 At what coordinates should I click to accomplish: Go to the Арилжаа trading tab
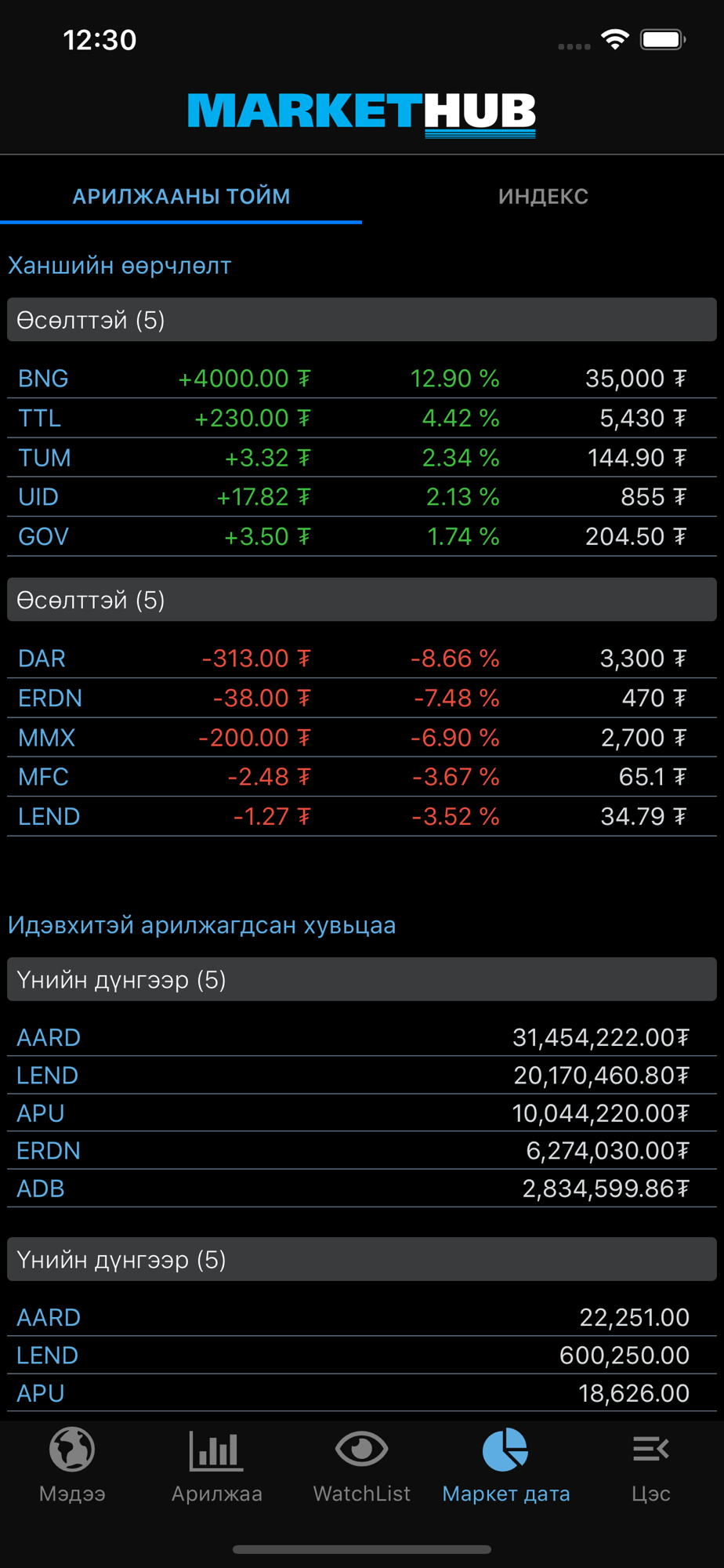(217, 1465)
